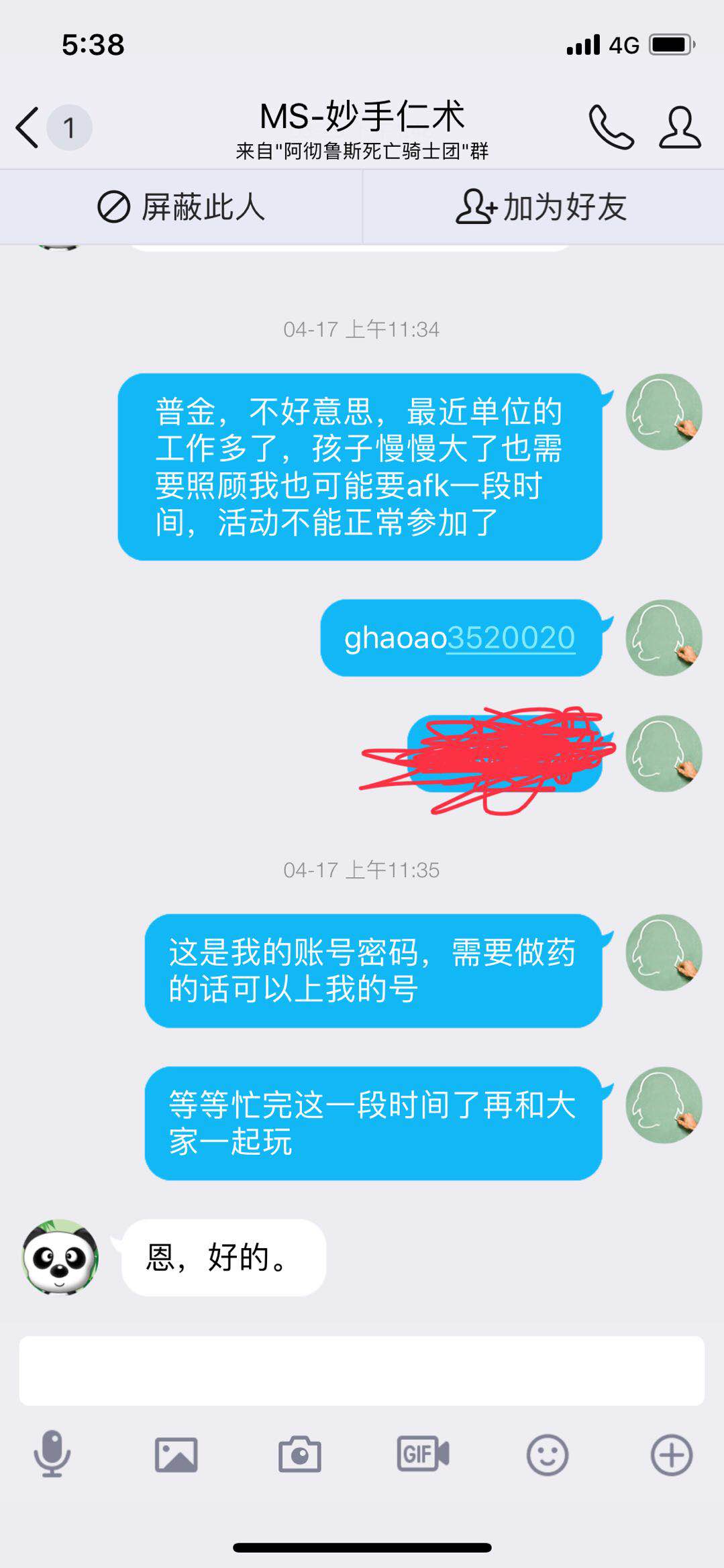The image size is (724, 1568).
Task: Open the photo gallery picker
Action: (x=176, y=1454)
